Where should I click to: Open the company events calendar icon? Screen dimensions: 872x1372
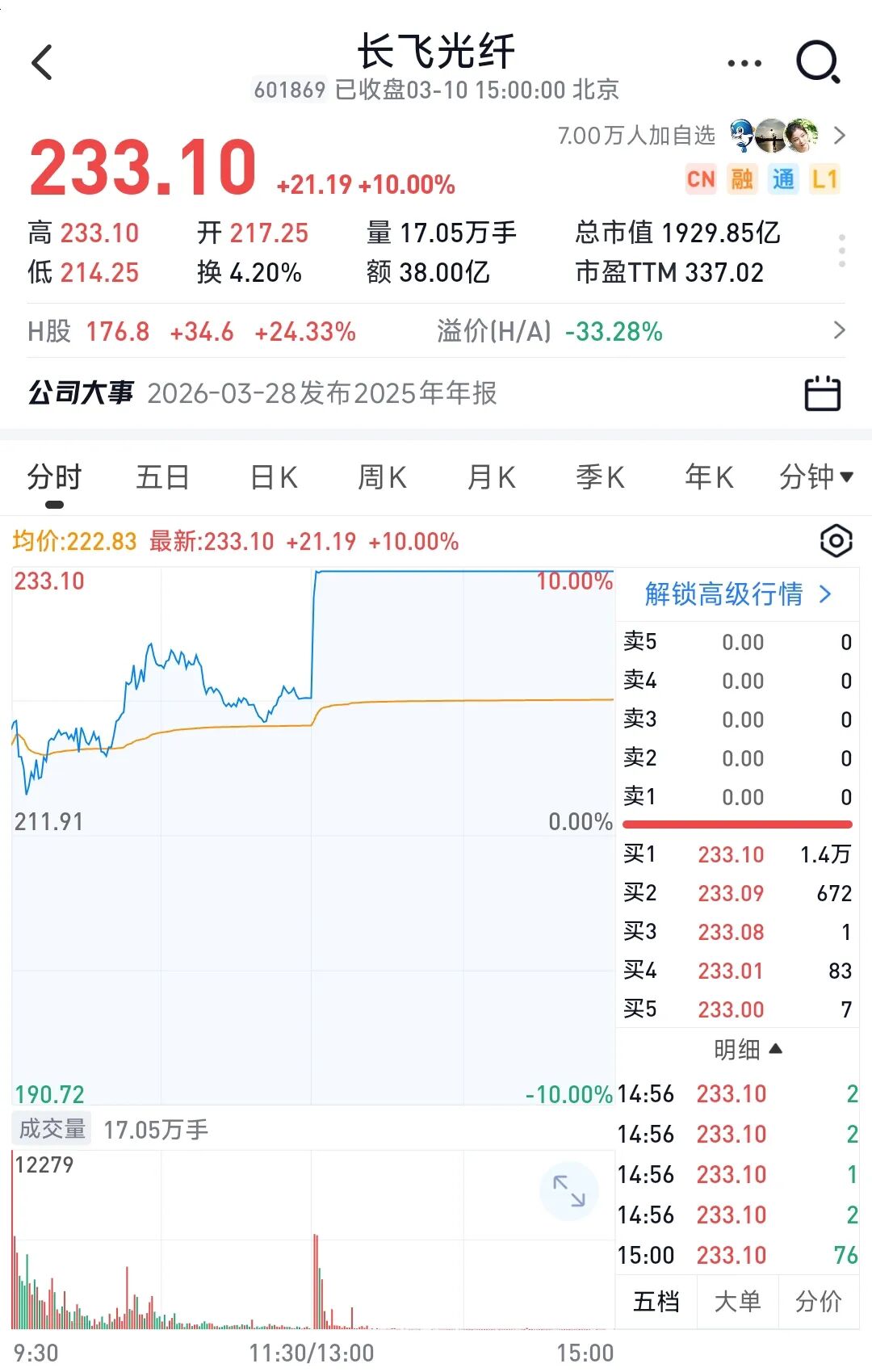tap(822, 393)
